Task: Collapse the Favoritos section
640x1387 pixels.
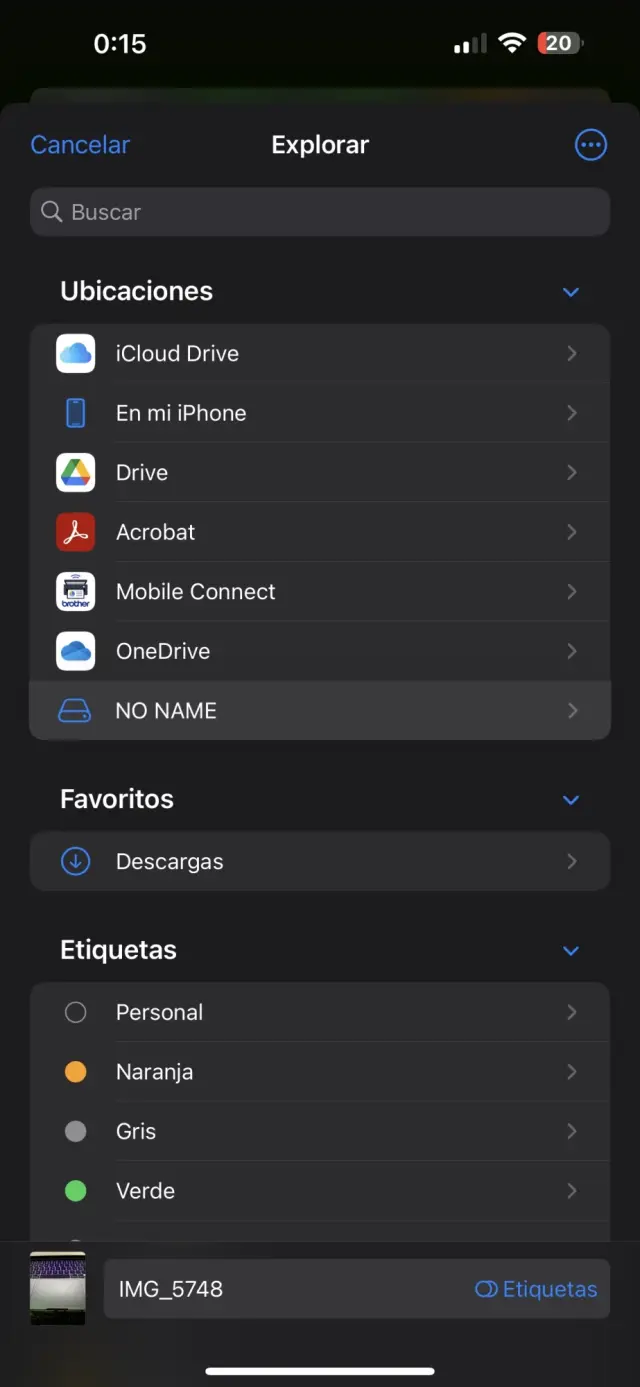Action: 571,800
